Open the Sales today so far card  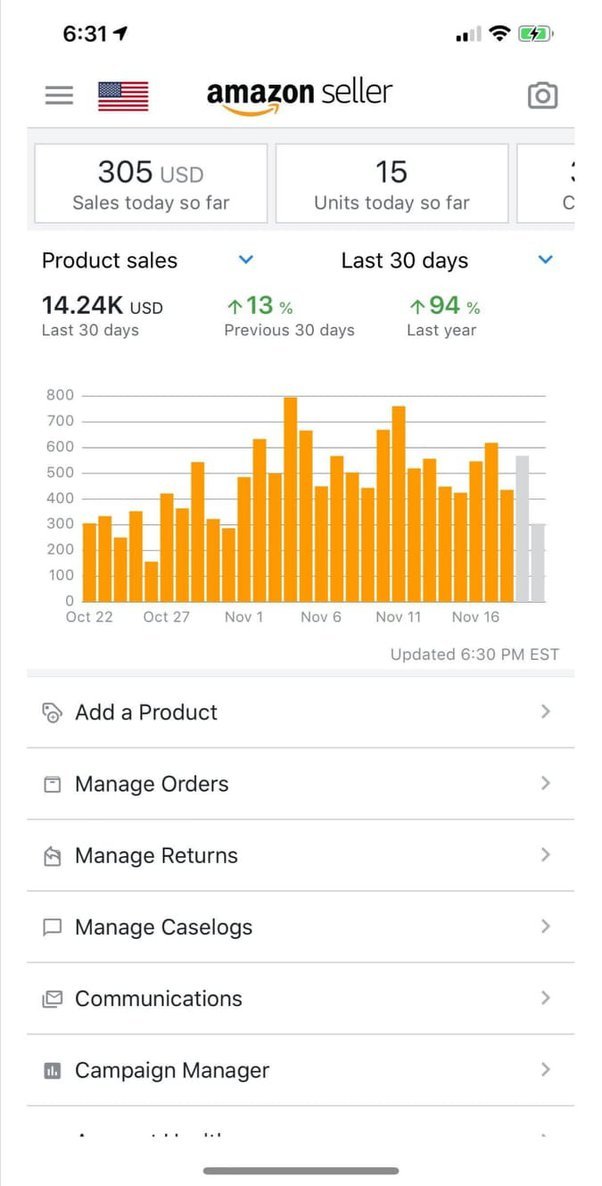coord(151,184)
